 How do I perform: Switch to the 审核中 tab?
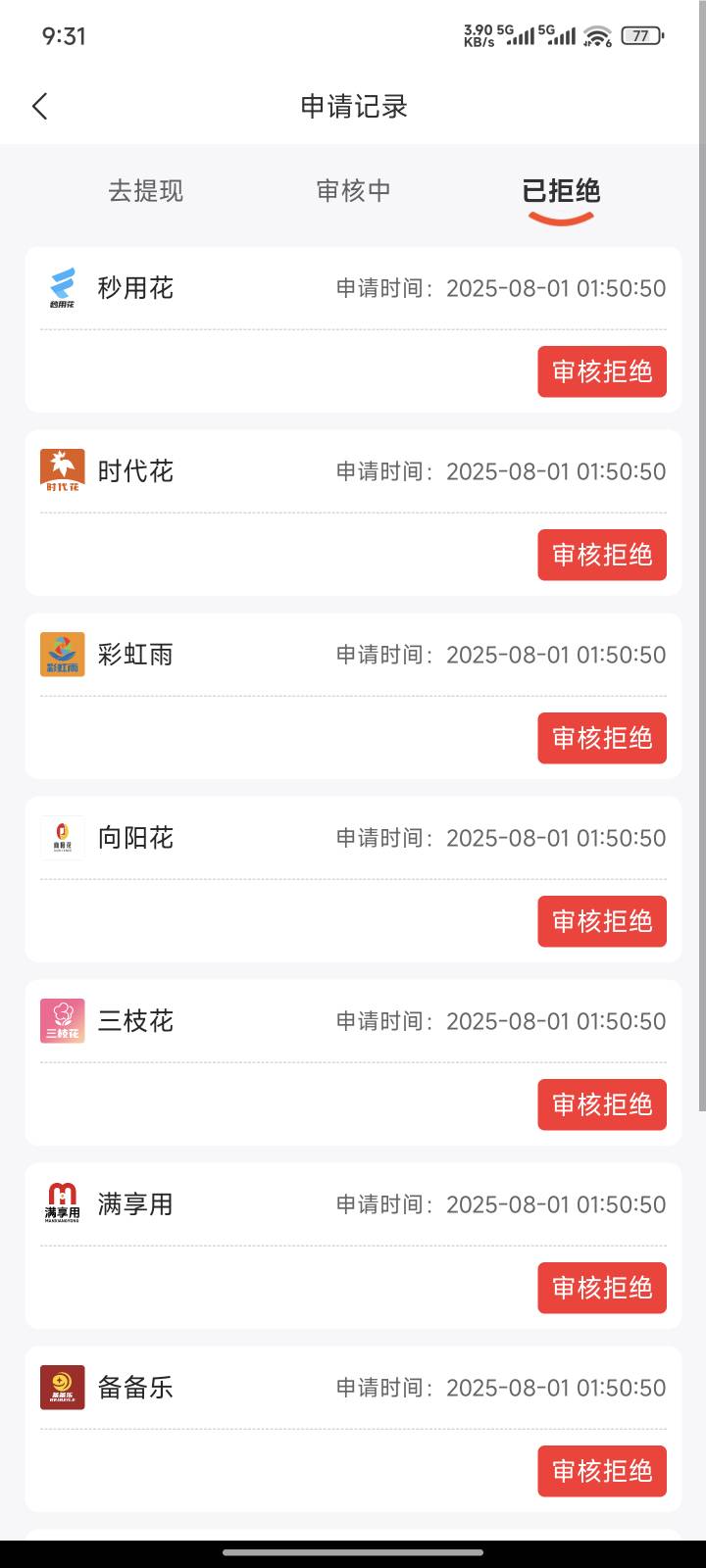coord(353,191)
